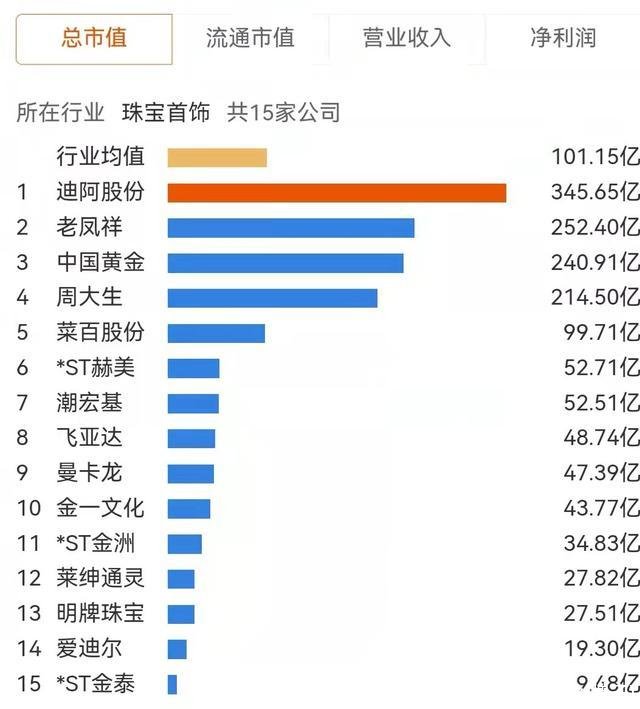Open the 中国黄金 row

(x=100, y=263)
